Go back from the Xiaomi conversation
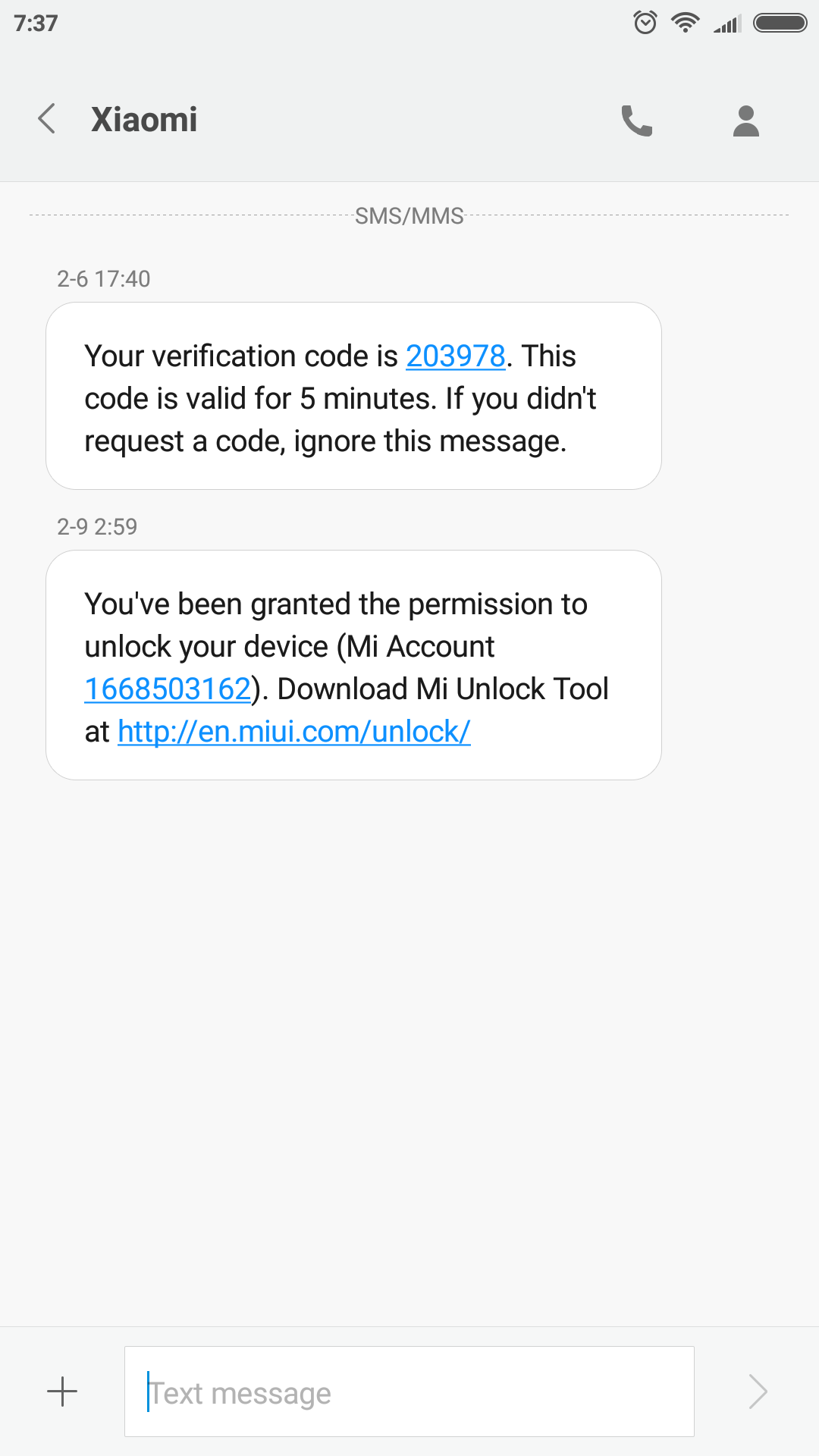This screenshot has height=1456, width=819. pyautogui.click(x=47, y=119)
